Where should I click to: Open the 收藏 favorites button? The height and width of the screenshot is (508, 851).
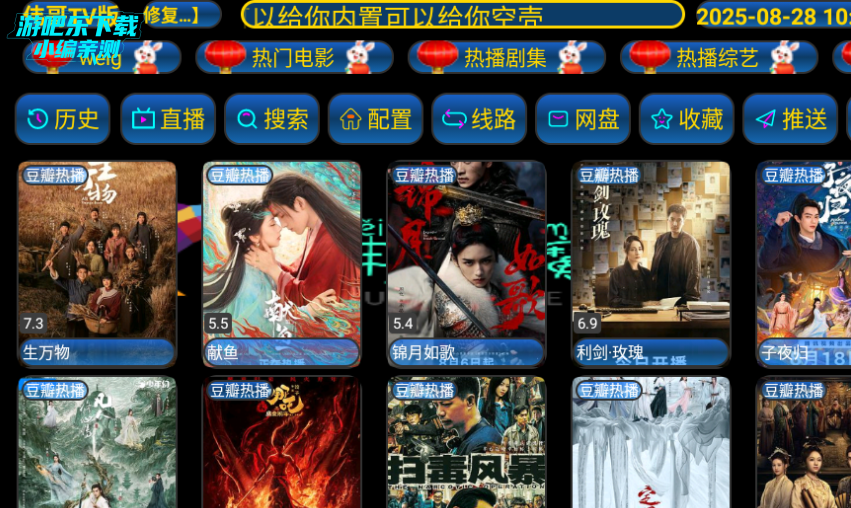point(686,120)
